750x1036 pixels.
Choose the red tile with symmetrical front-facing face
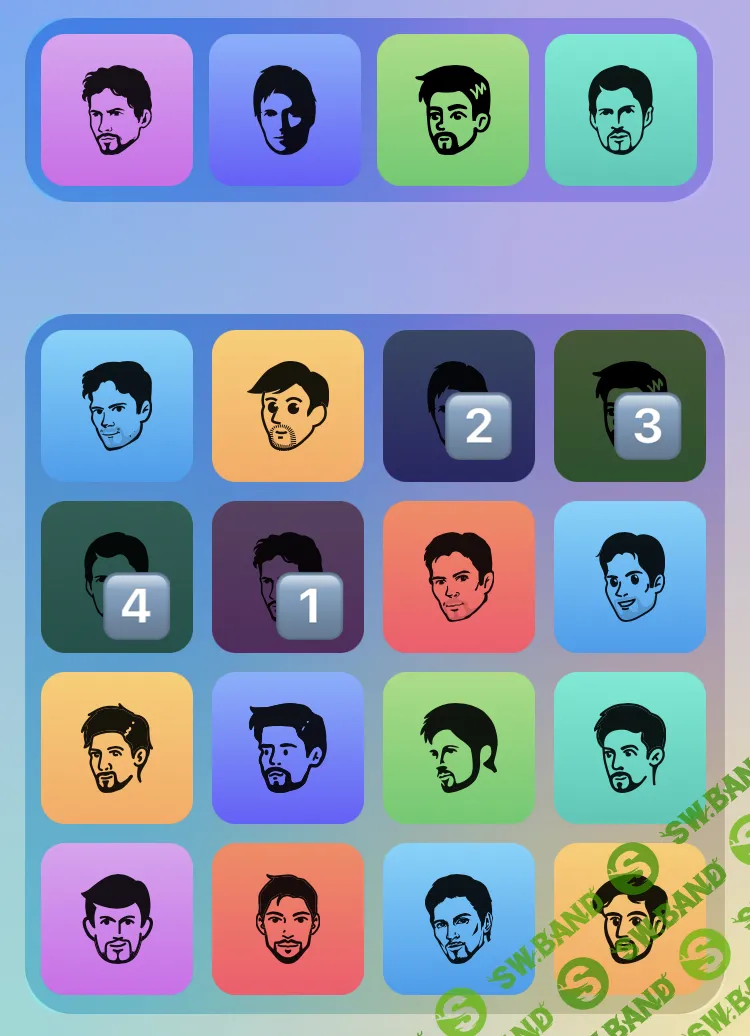point(288,919)
